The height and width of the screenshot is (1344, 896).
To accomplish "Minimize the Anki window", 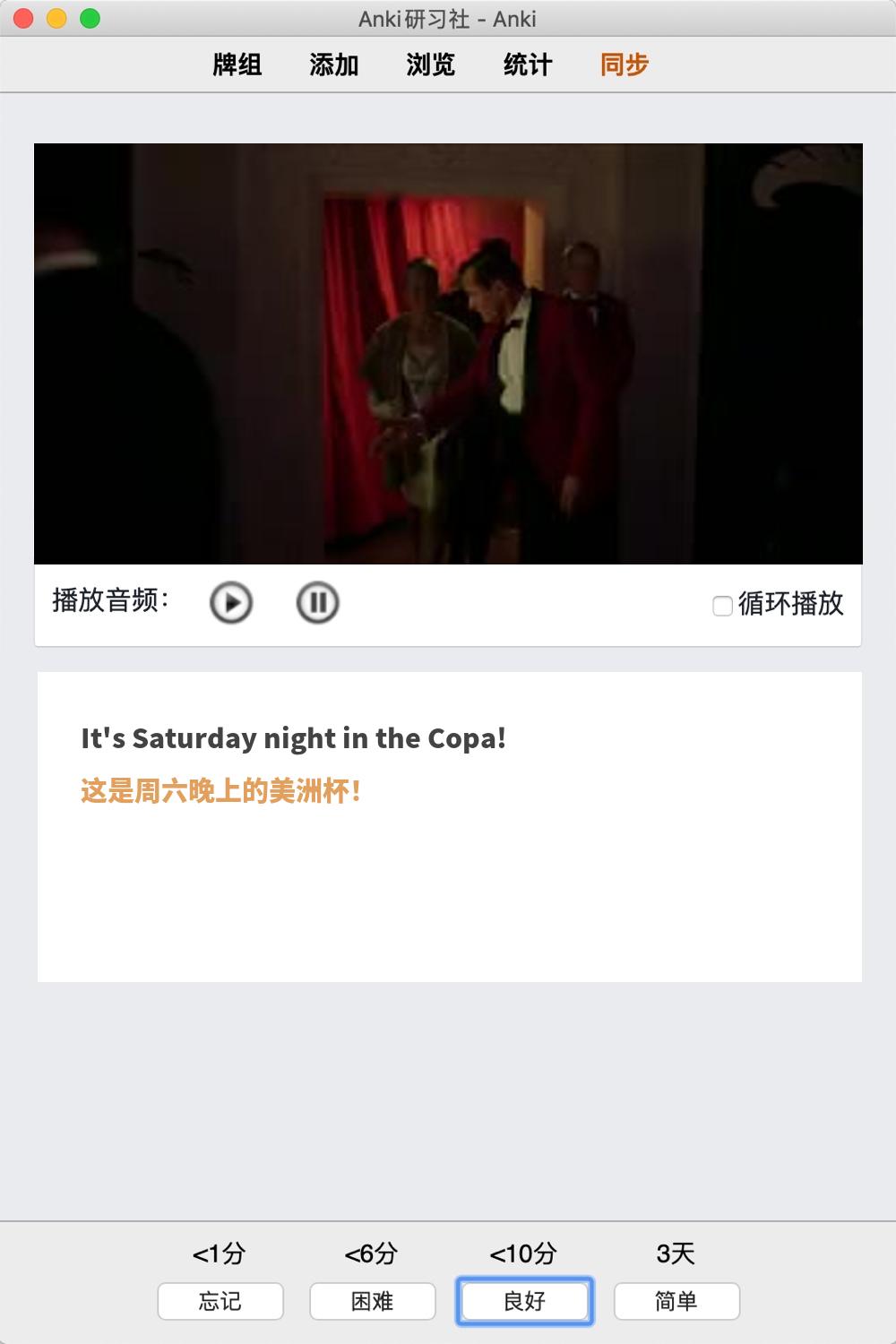I will pyautogui.click(x=56, y=19).
